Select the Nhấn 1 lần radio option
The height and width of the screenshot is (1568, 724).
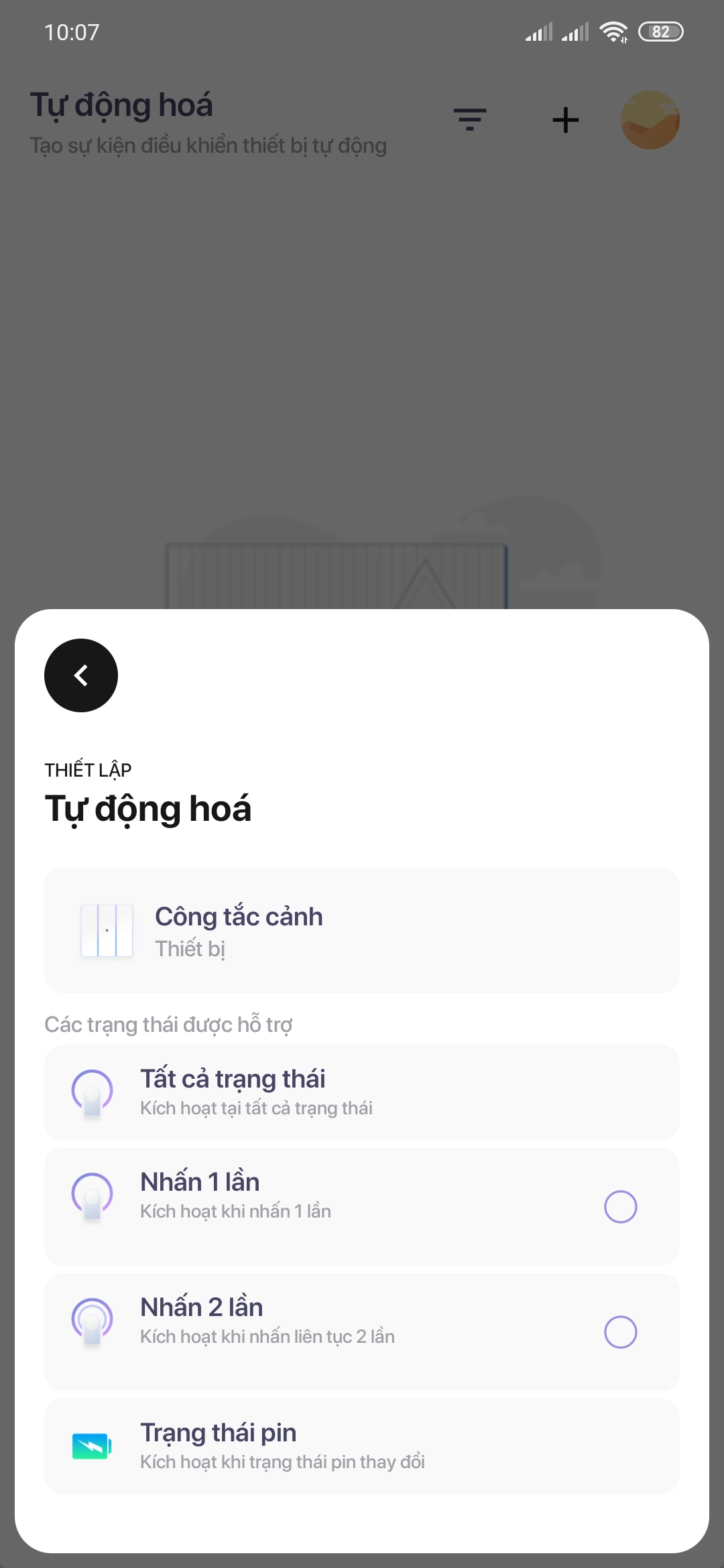pyautogui.click(x=620, y=1207)
